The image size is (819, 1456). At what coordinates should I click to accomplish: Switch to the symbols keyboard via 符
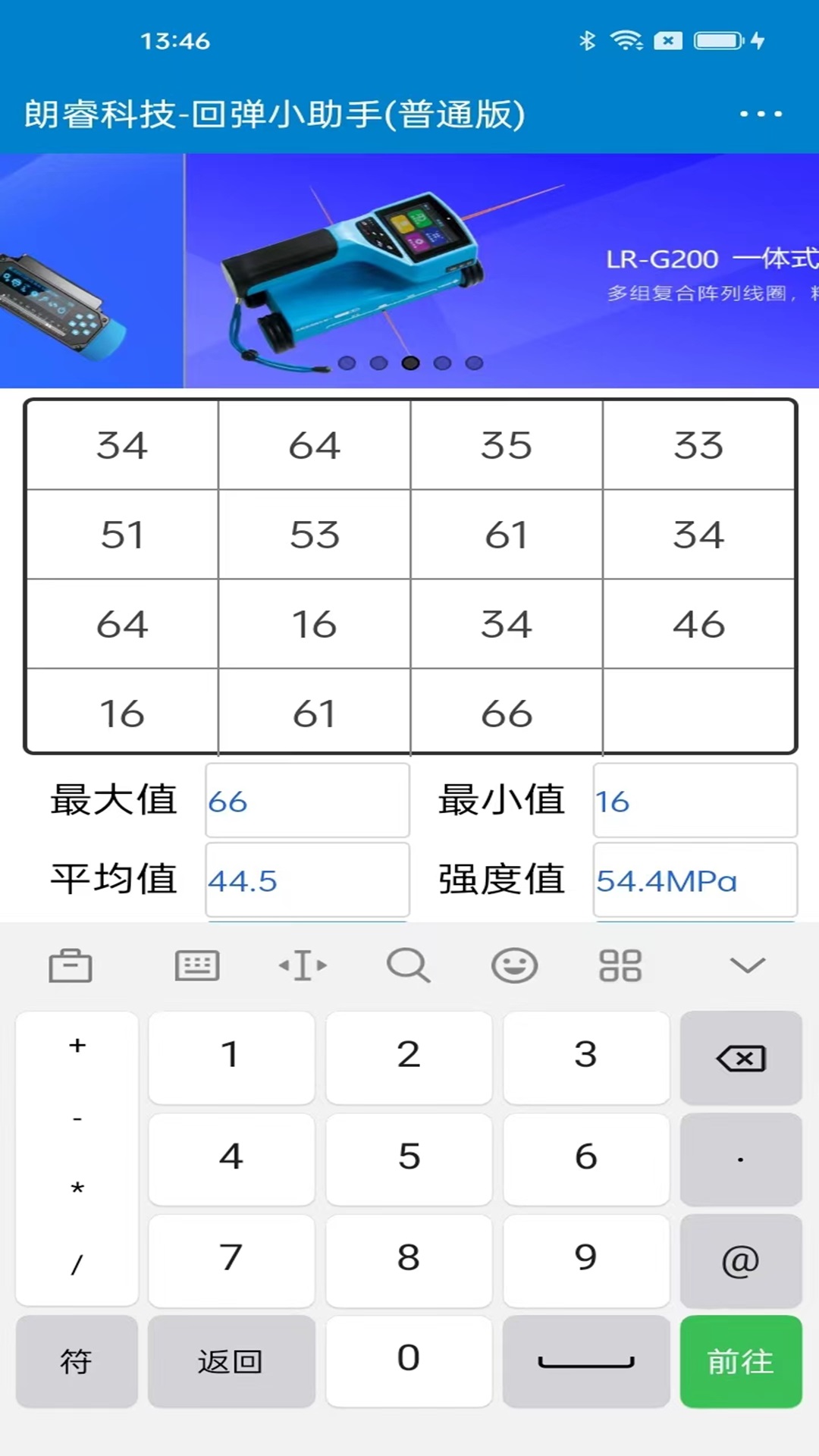tap(77, 1361)
